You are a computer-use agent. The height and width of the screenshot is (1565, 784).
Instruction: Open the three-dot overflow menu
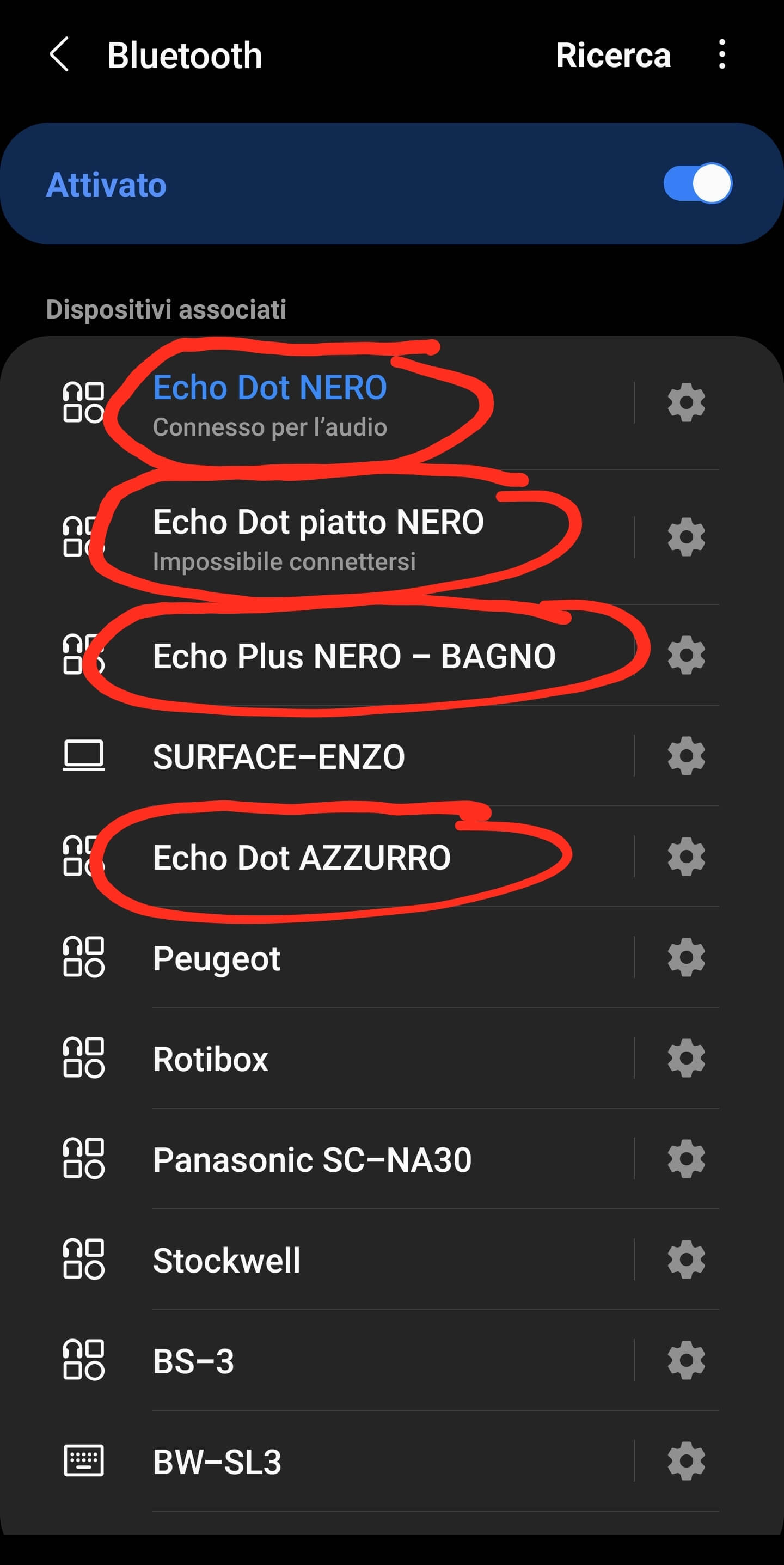[721, 54]
